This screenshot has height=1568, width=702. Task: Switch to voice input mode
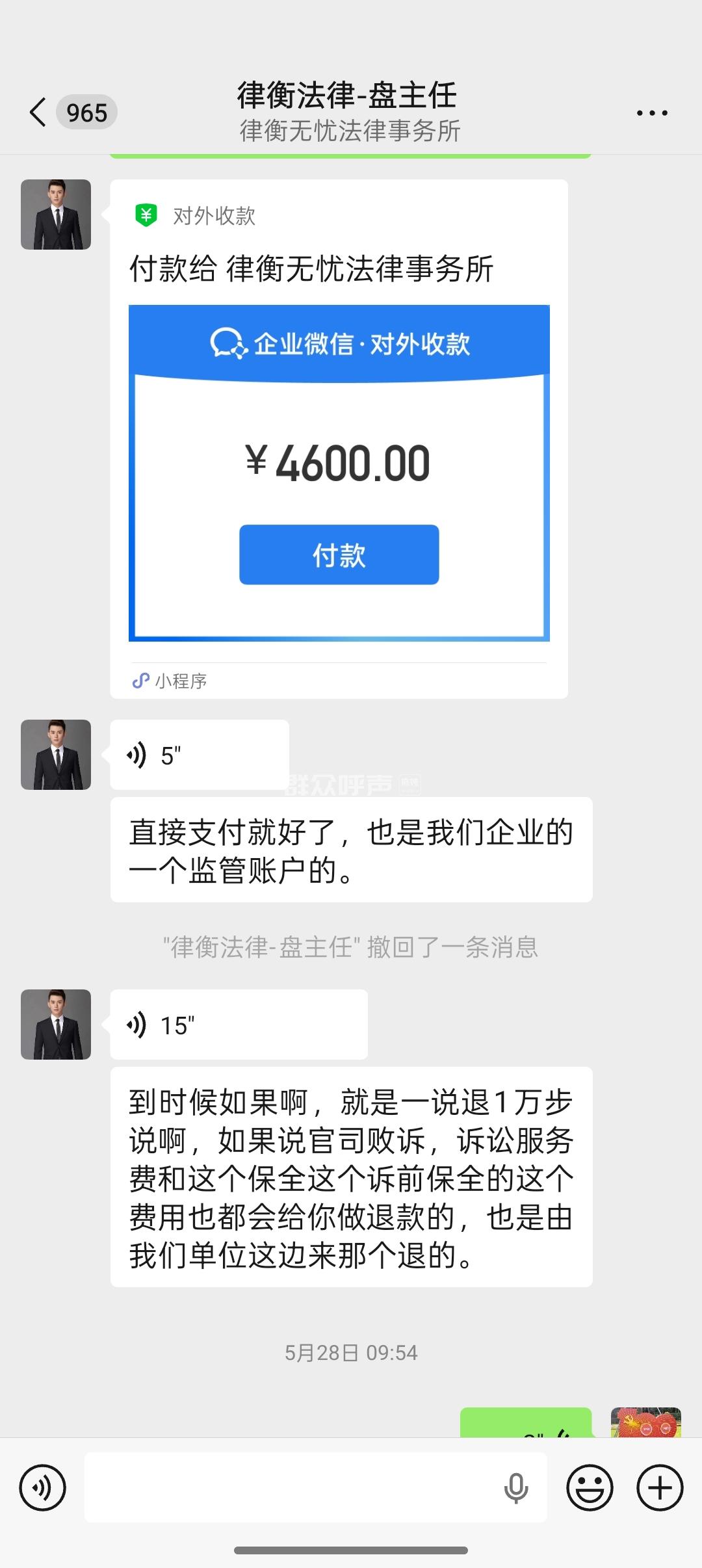(43, 1487)
